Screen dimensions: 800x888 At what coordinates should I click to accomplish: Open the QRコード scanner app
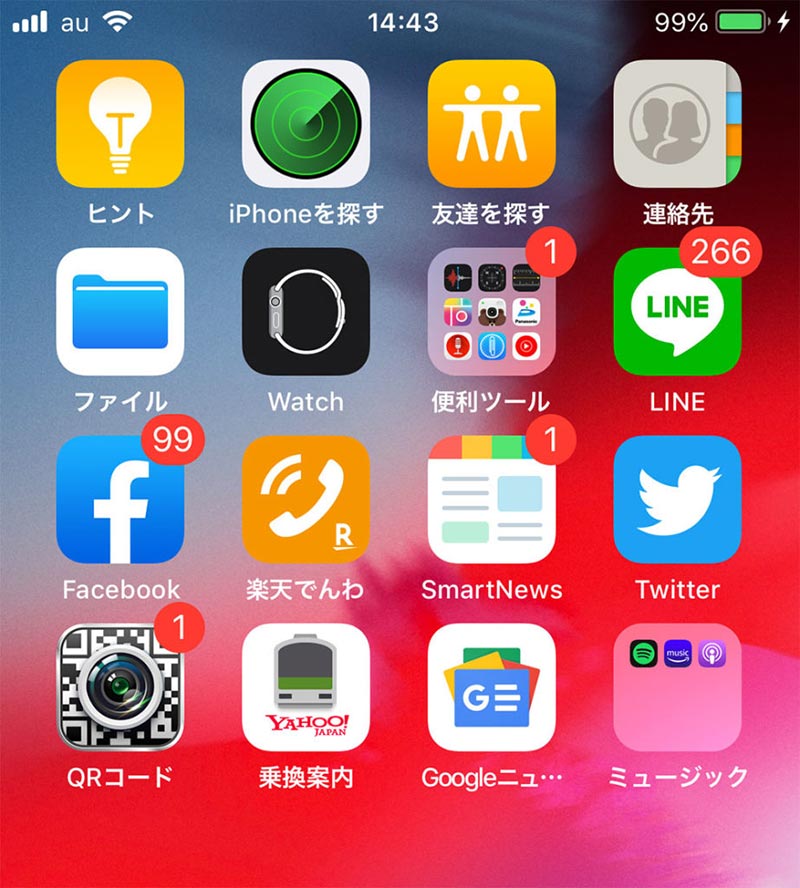click(x=120, y=688)
